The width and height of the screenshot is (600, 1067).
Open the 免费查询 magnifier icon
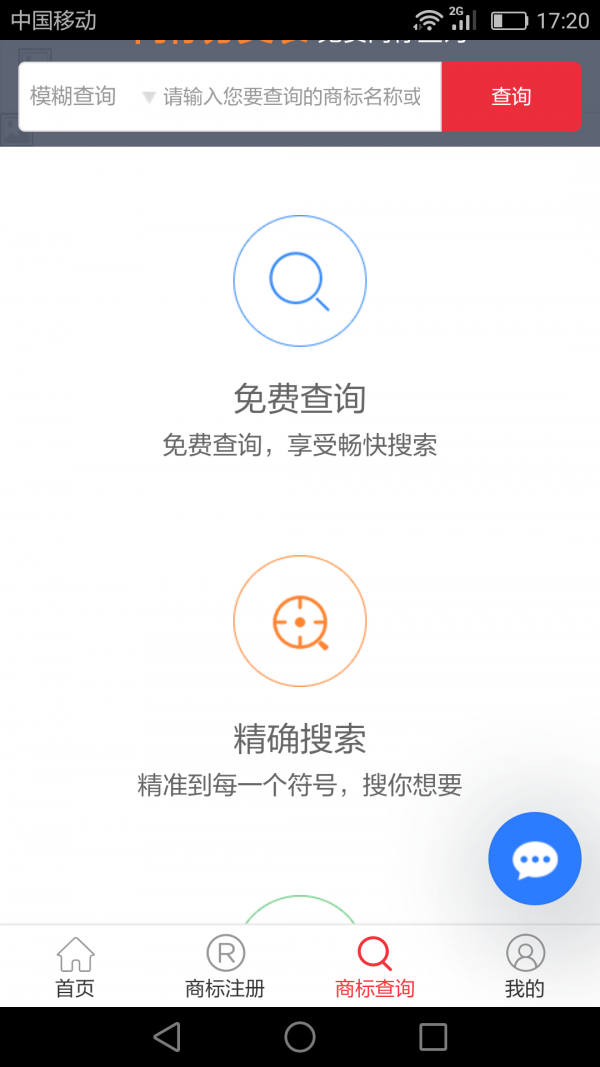(300, 281)
